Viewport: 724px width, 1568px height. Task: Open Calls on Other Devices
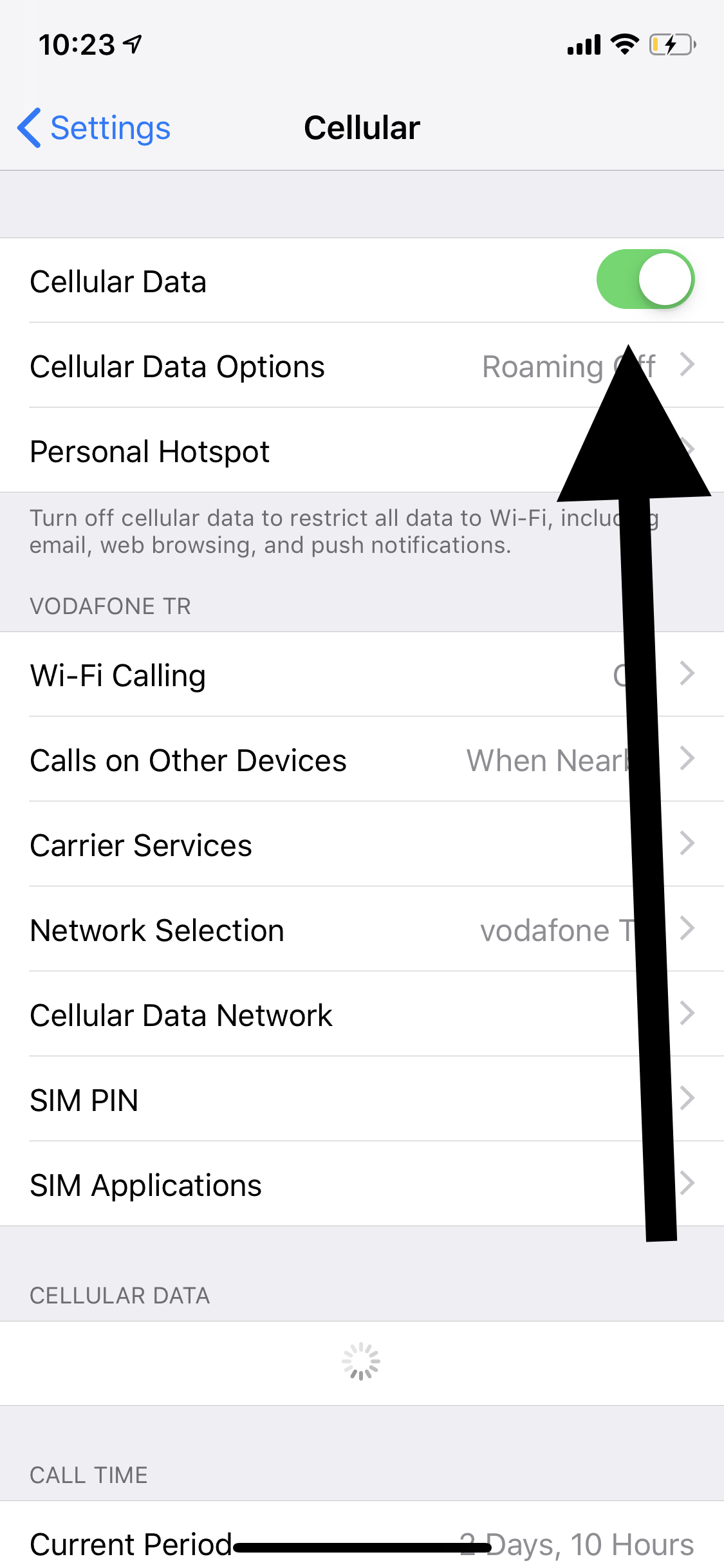coord(362,759)
